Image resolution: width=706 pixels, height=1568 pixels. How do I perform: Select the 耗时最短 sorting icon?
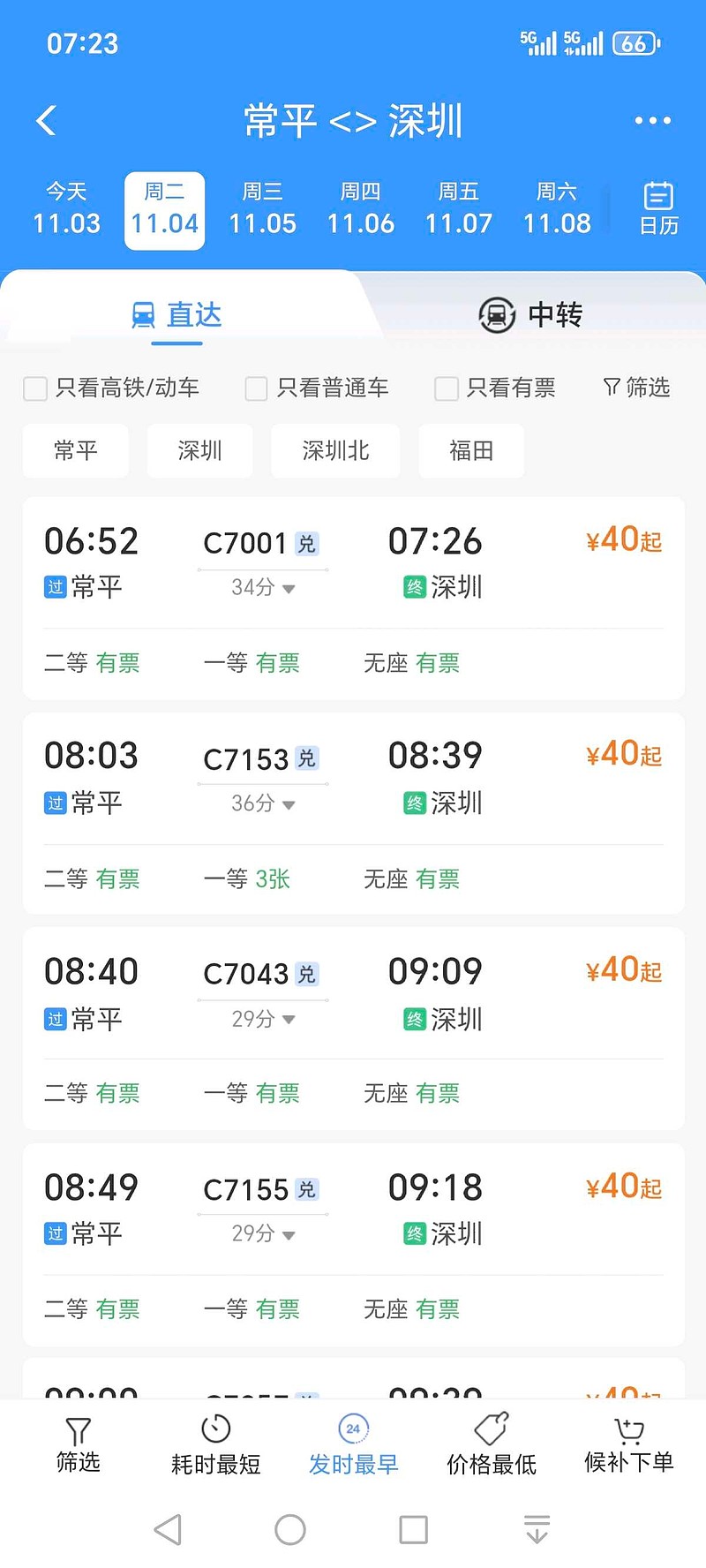[x=214, y=1441]
